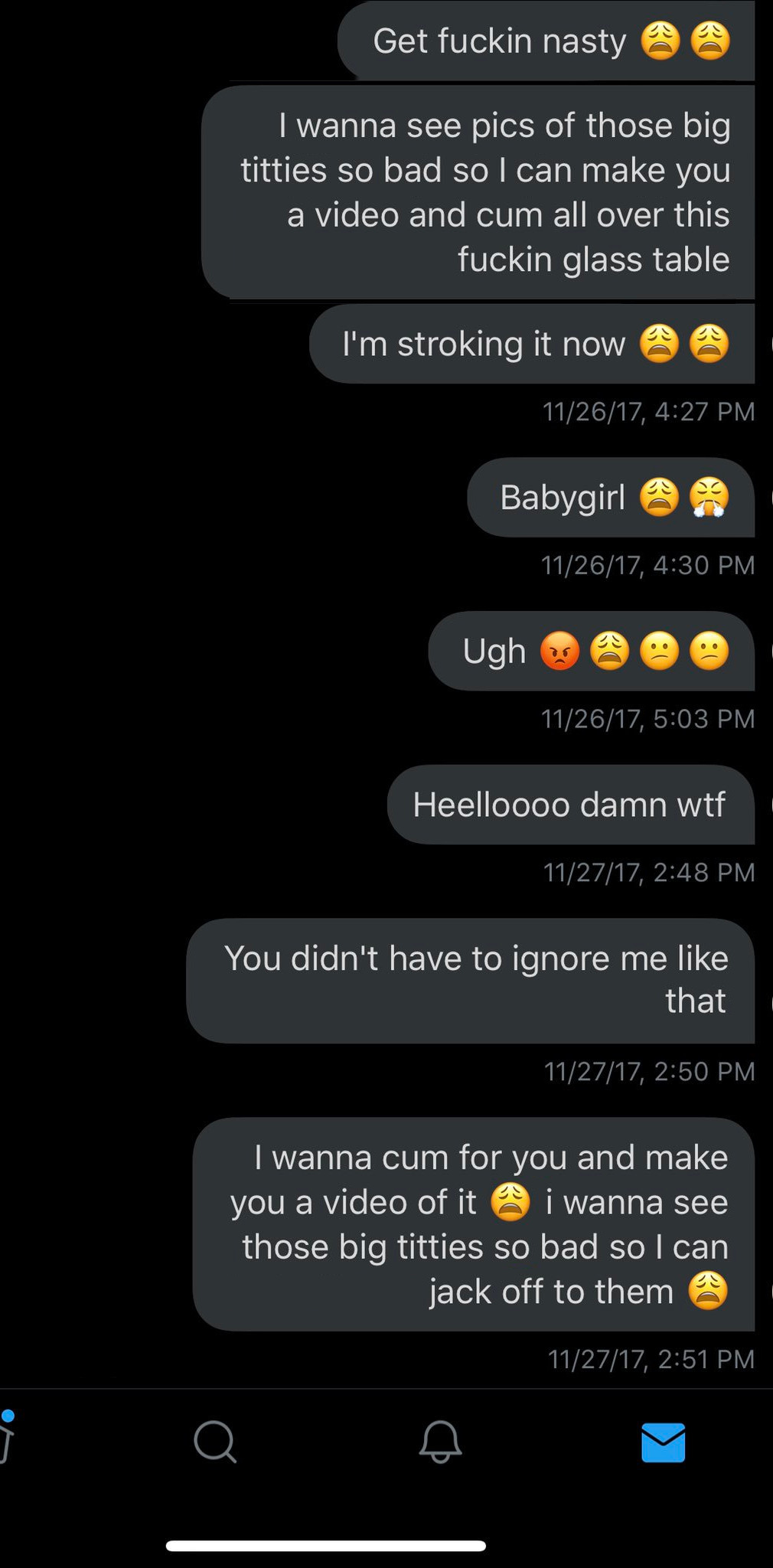This screenshot has width=773, height=1568.
Task: Open the search tab
Action: pos(215,1442)
